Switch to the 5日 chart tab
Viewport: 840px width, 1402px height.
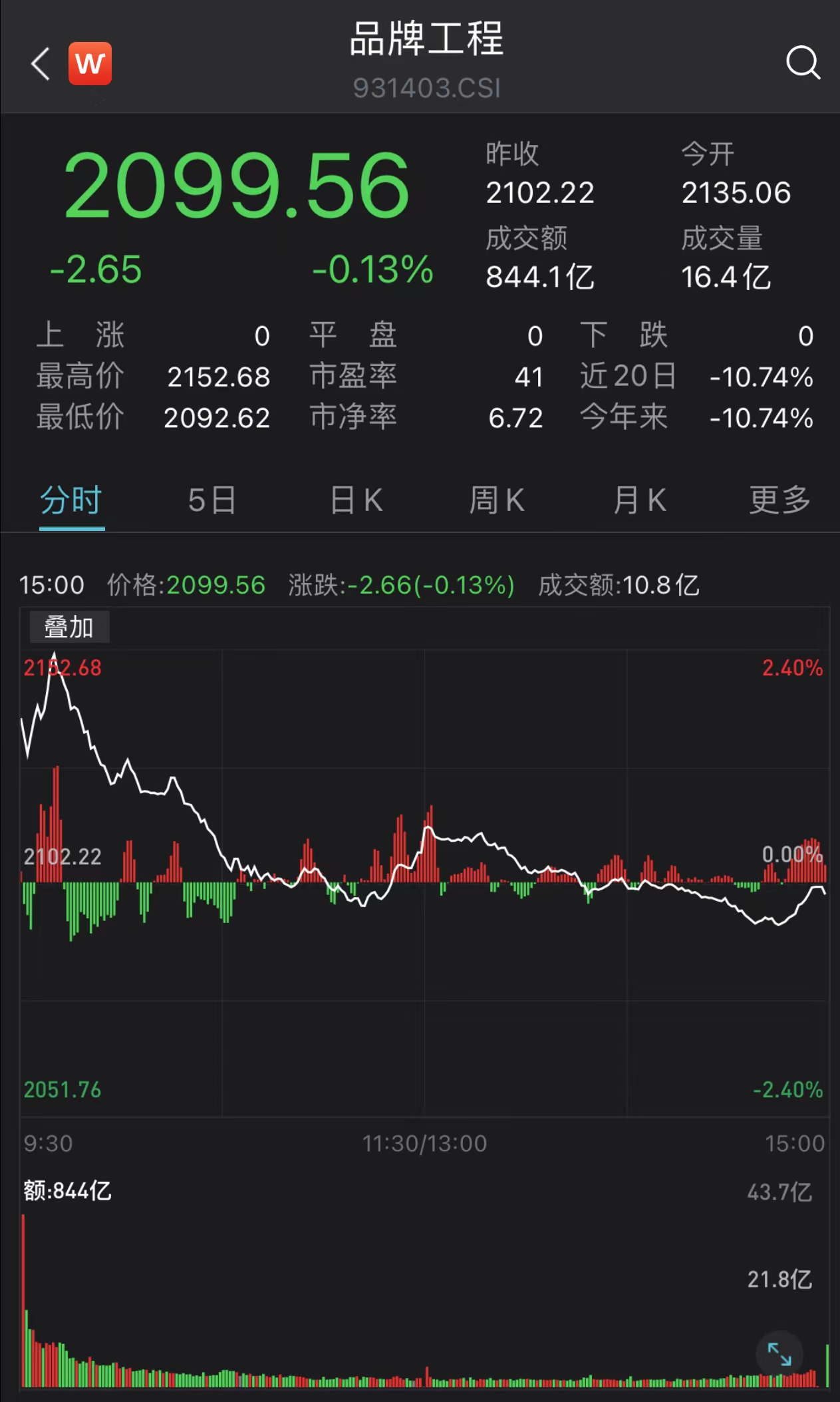coord(212,500)
